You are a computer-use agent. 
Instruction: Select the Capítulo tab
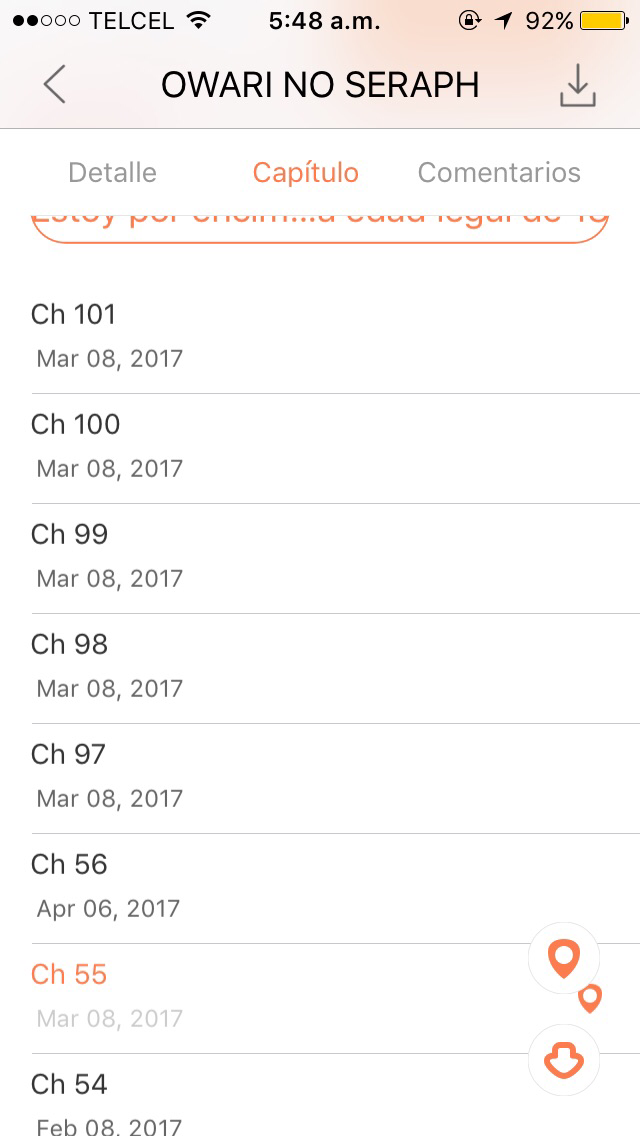(305, 172)
